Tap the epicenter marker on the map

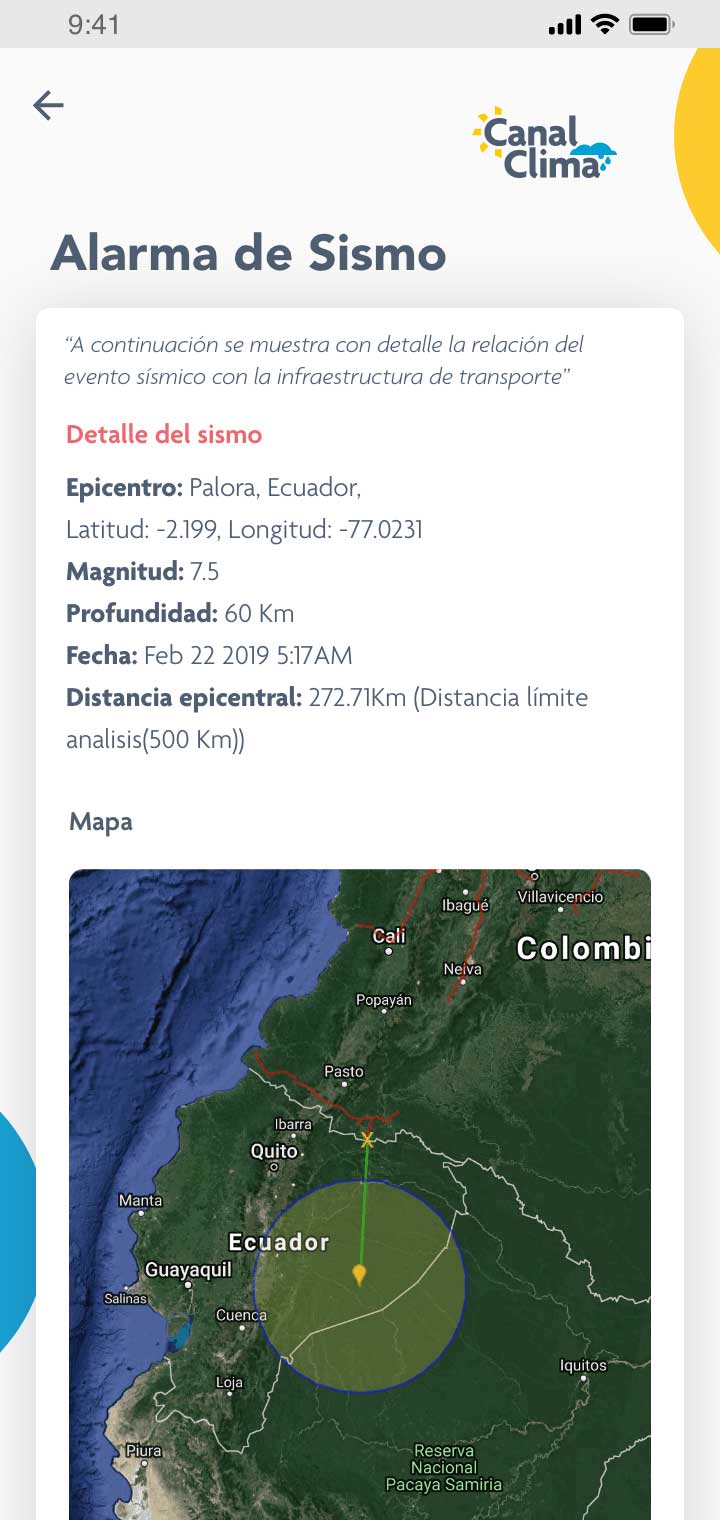pos(359,1273)
